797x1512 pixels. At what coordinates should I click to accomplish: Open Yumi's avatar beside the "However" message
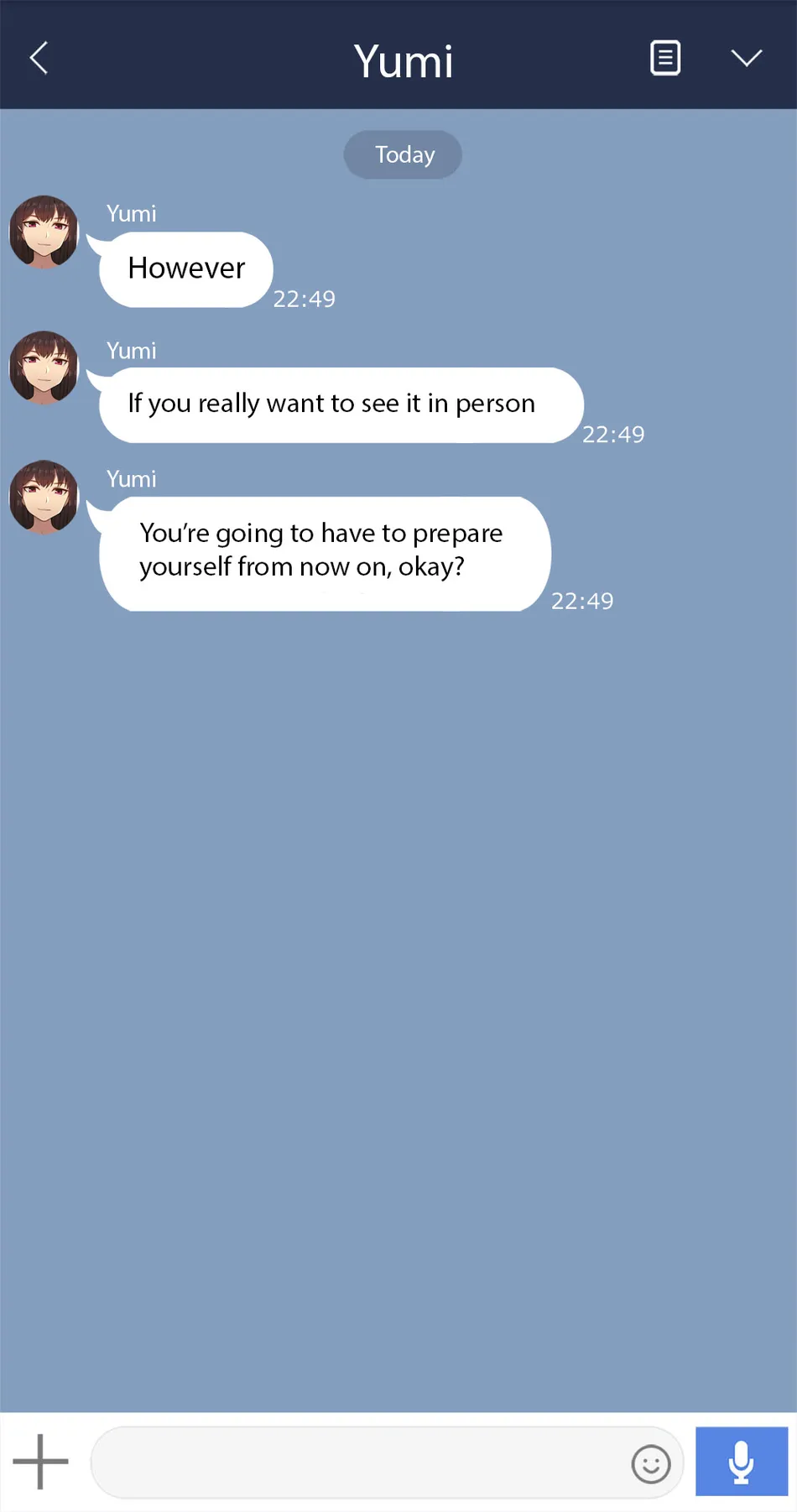[x=44, y=232]
